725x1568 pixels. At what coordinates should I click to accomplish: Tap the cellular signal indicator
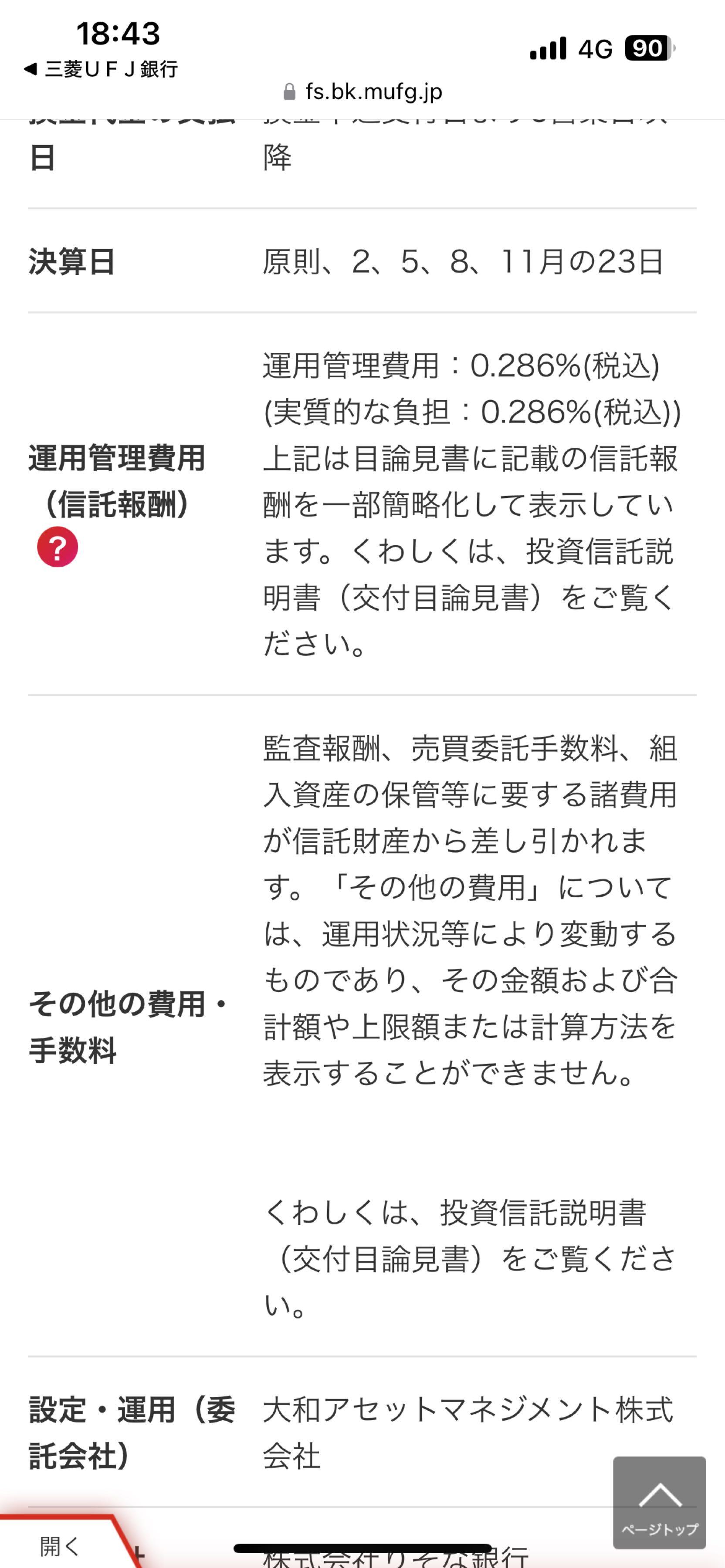tap(549, 49)
